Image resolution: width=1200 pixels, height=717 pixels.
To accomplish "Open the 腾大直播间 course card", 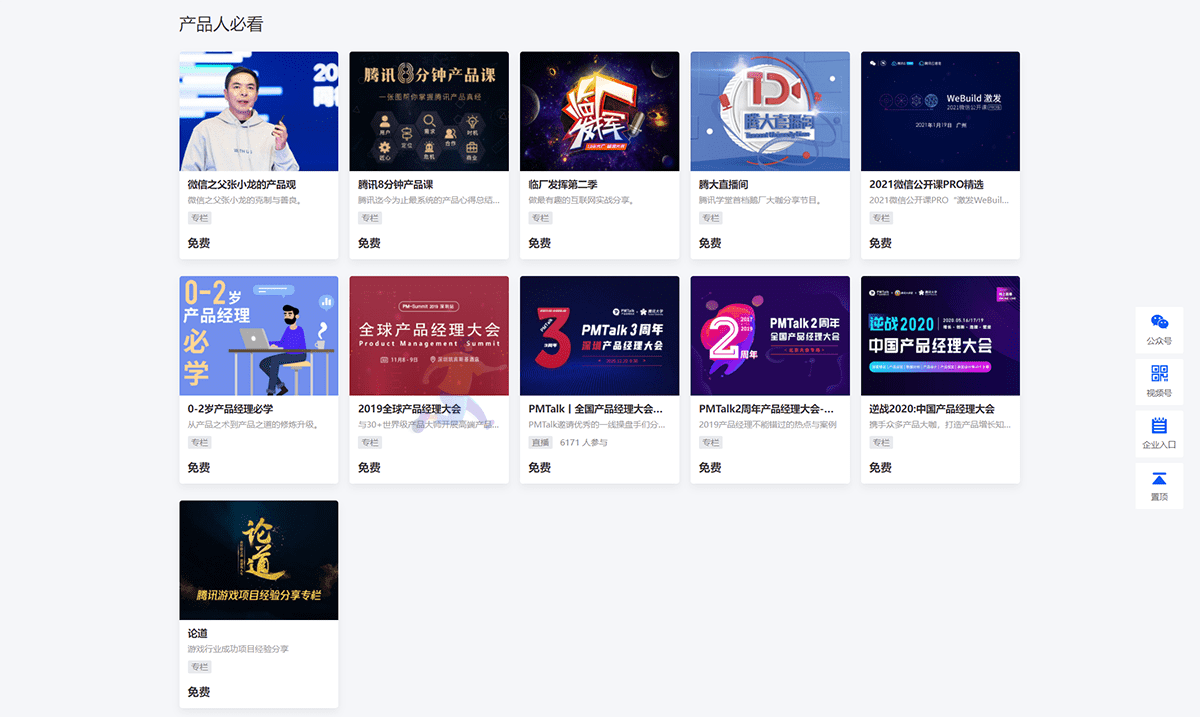I will (x=769, y=112).
